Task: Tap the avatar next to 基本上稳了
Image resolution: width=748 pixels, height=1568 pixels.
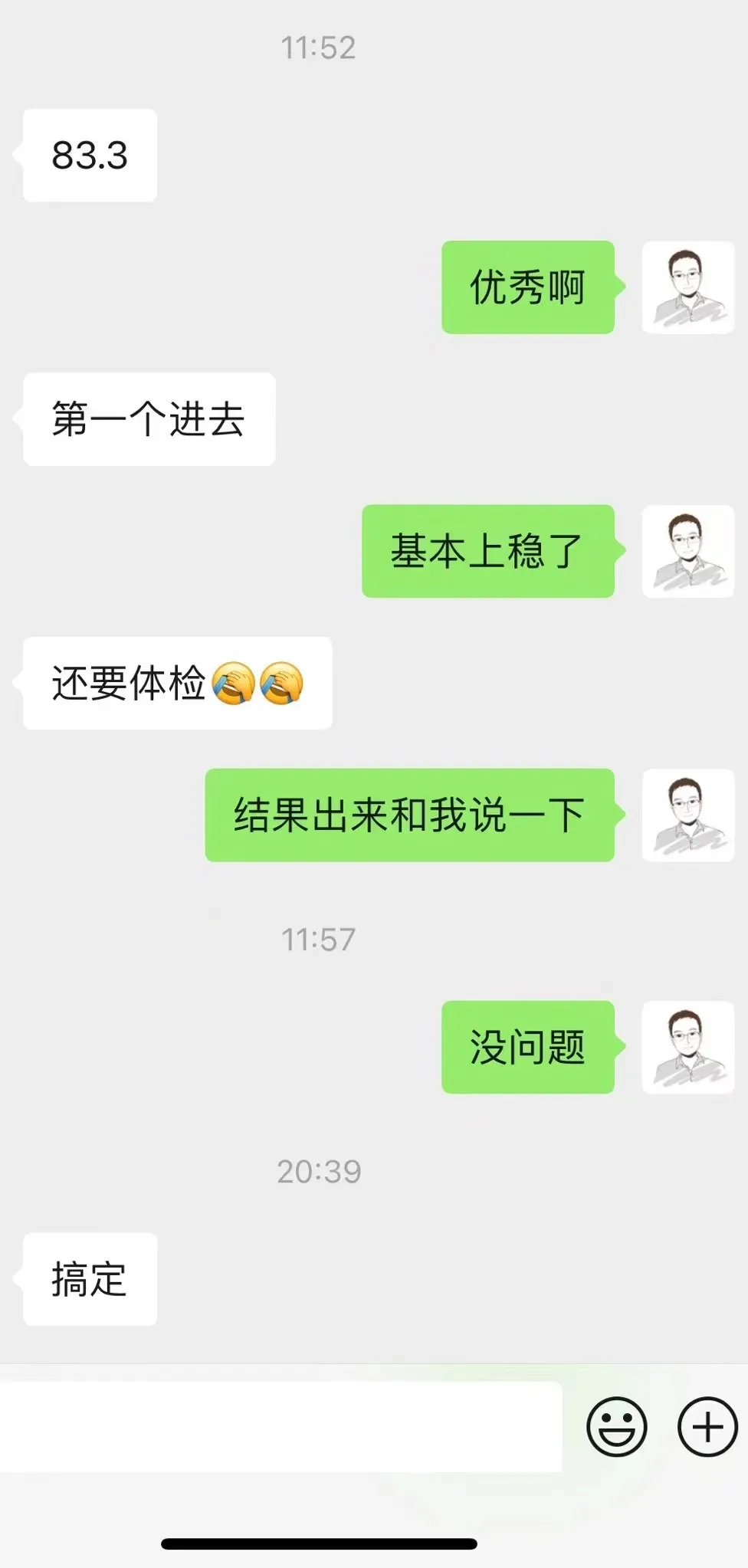Action: point(687,551)
